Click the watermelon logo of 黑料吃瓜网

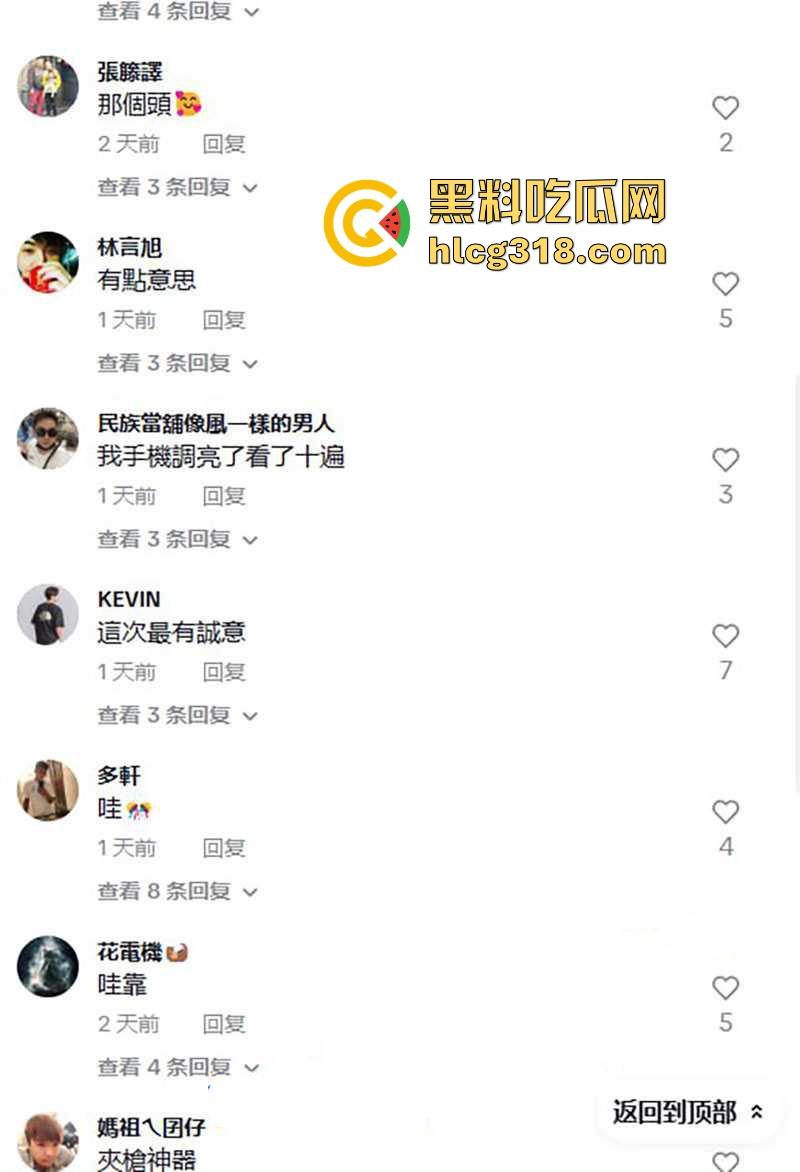pyautogui.click(x=367, y=223)
